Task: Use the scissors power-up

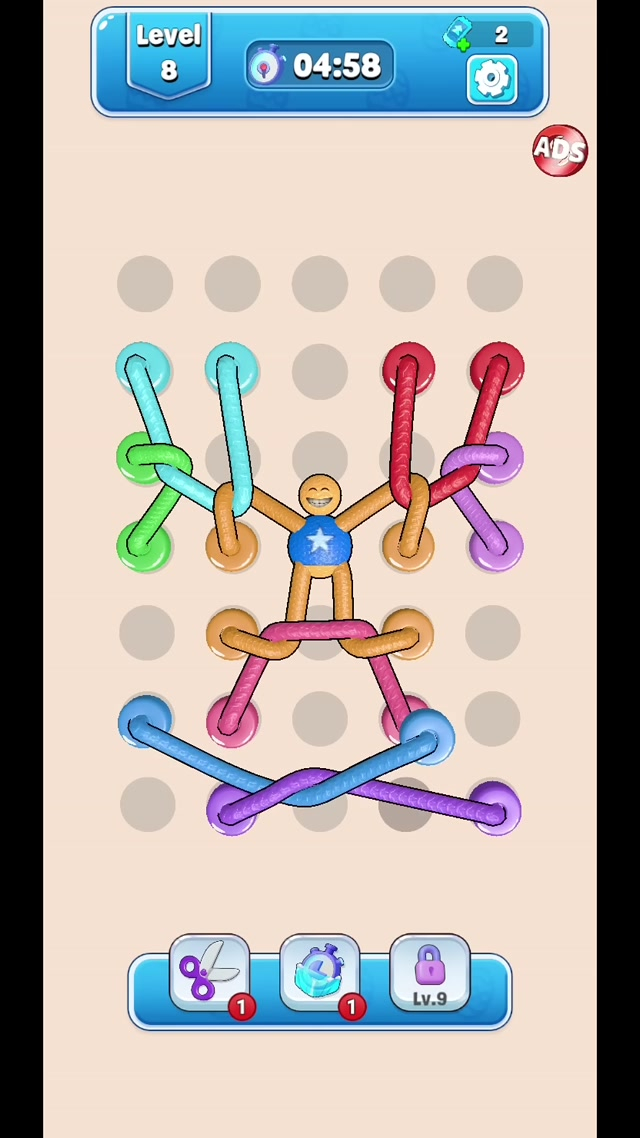Action: pos(209,972)
